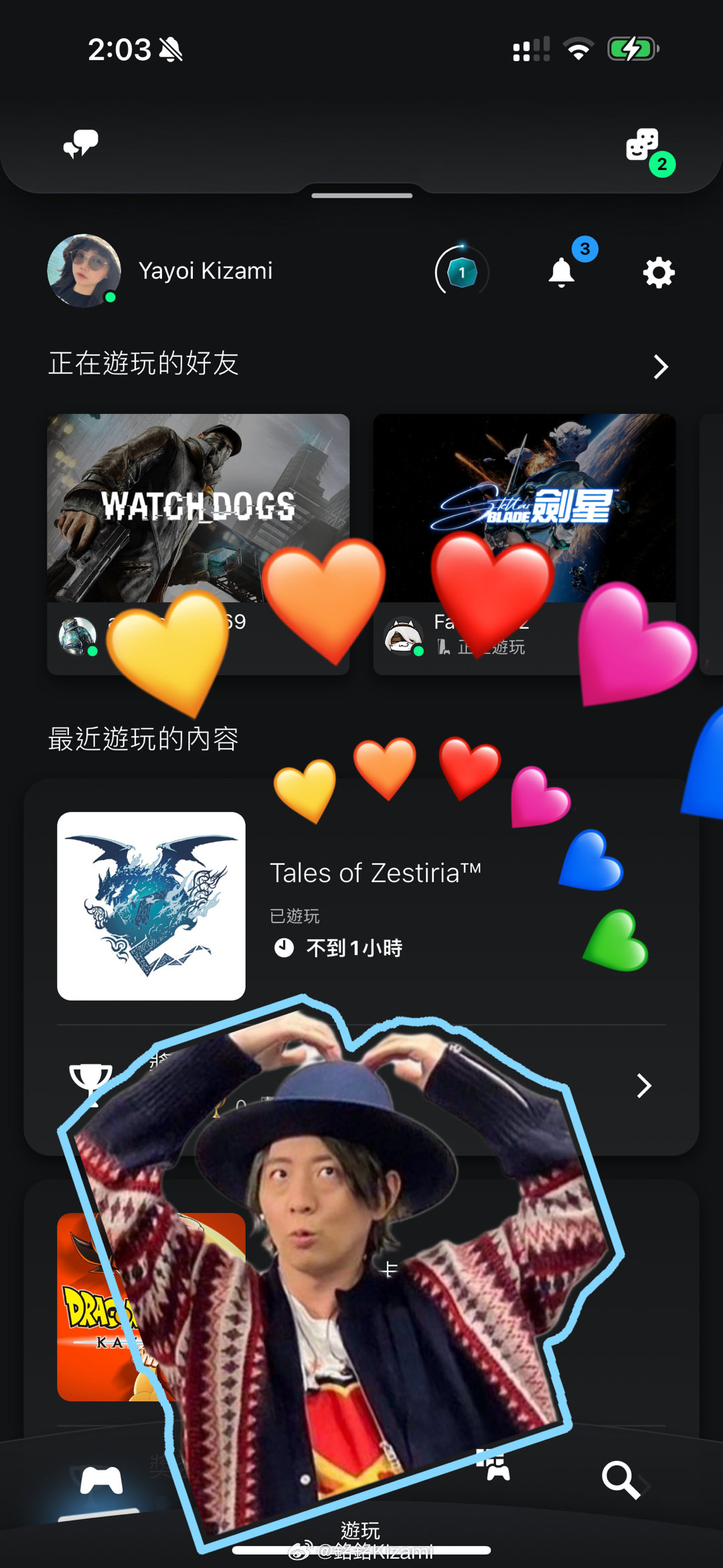Open the Stellar Blade friend card
723x1568 pixels.
524,508
